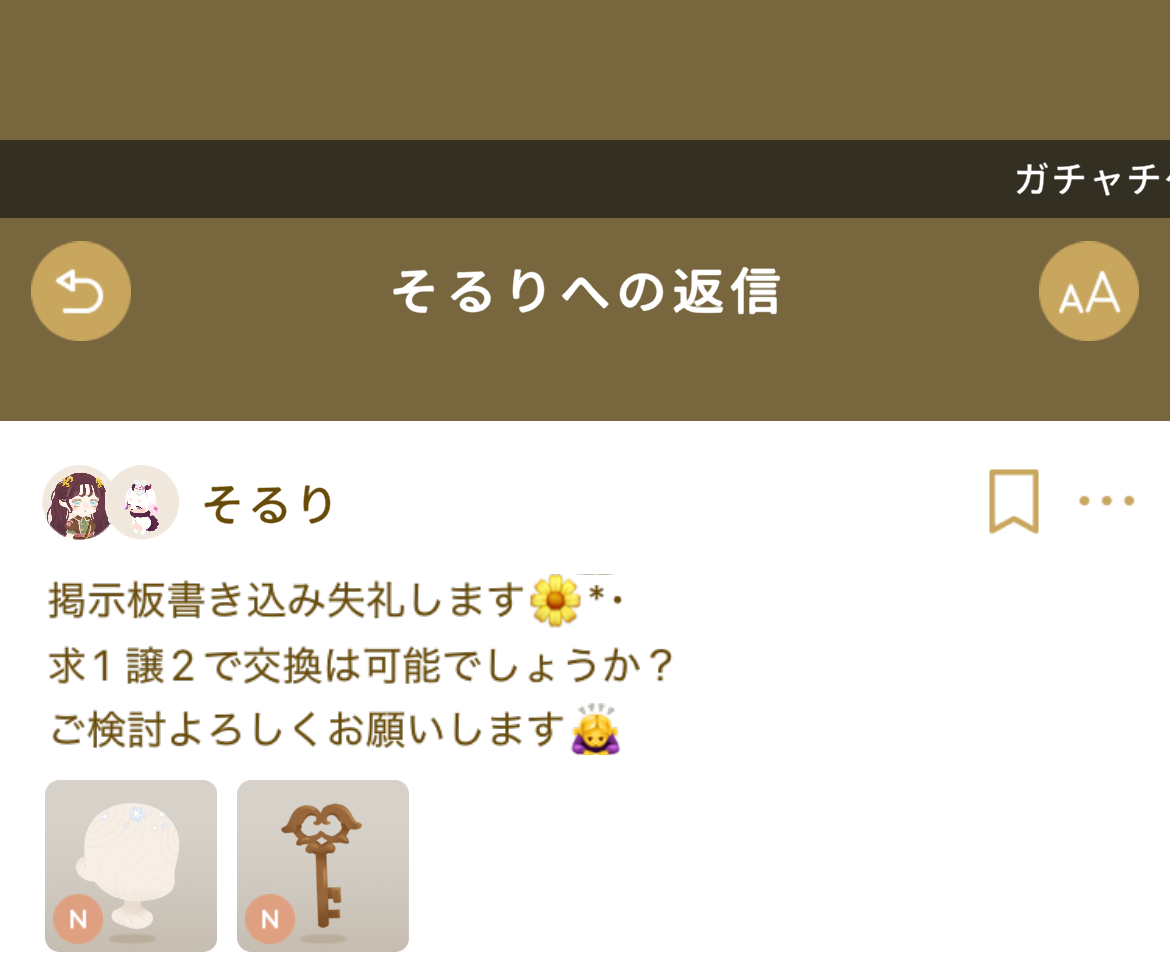Viewport: 1170px width, 980px height.
Task: Open the ガチャ announcement ticker
Action: (1090, 179)
